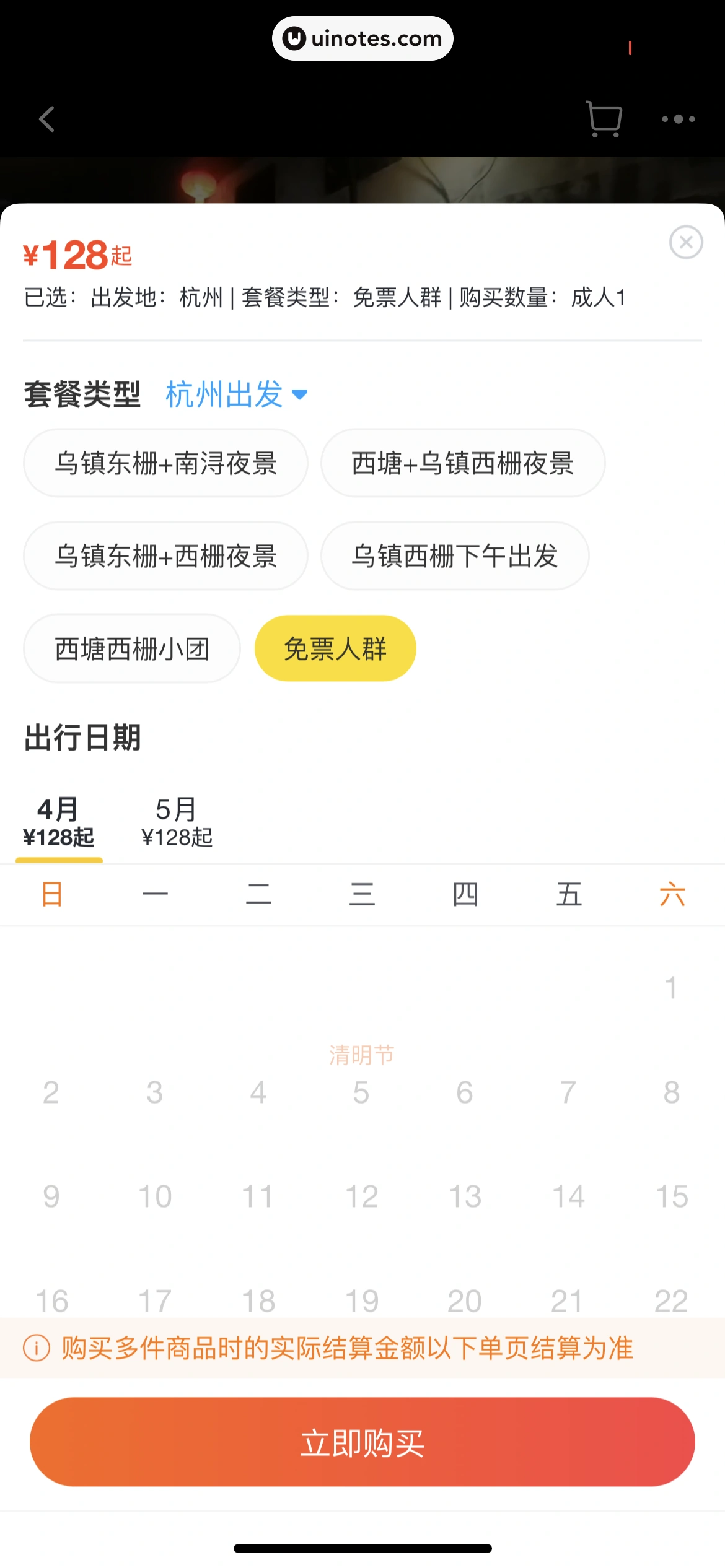Tap 立即购买 to buy now

click(362, 1442)
